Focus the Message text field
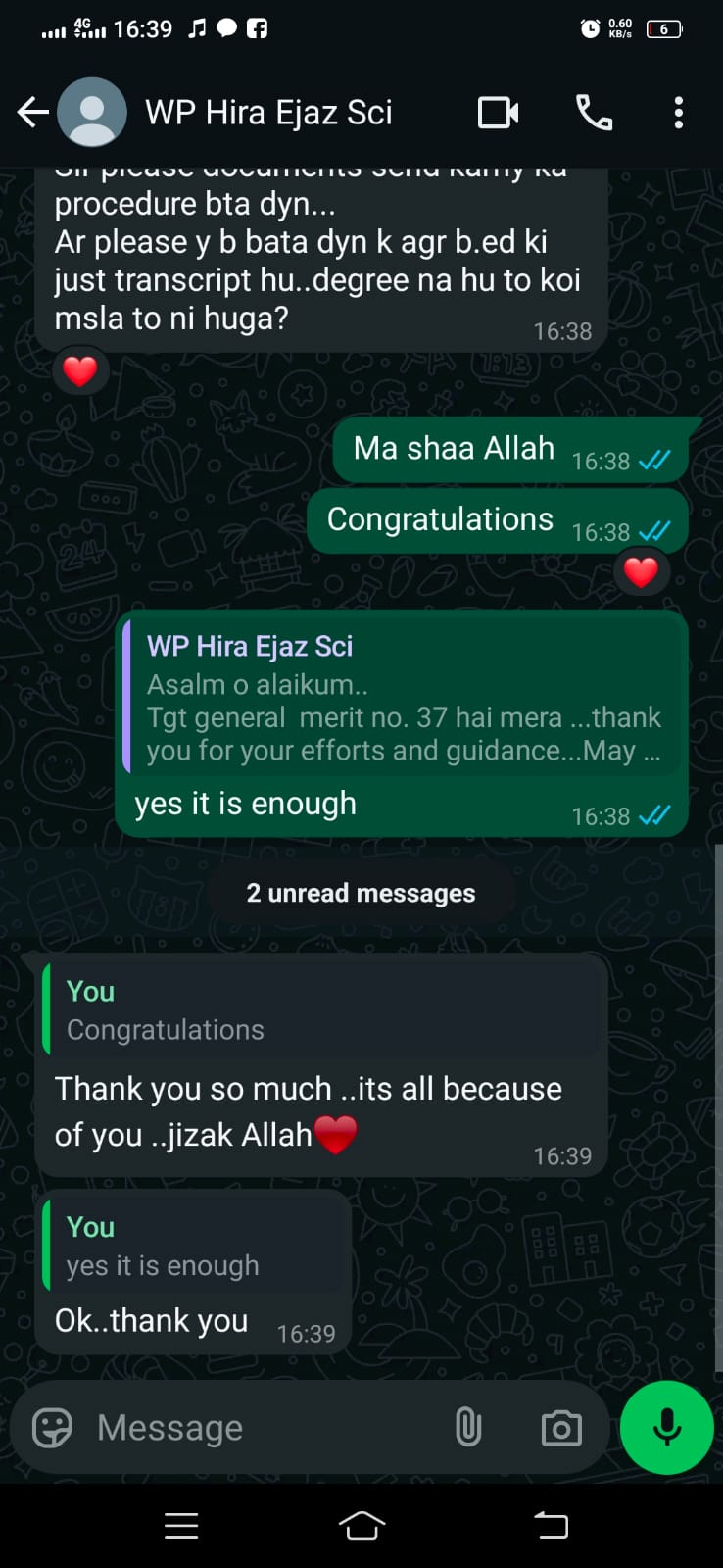Image resolution: width=723 pixels, height=1568 pixels. click(x=265, y=1428)
